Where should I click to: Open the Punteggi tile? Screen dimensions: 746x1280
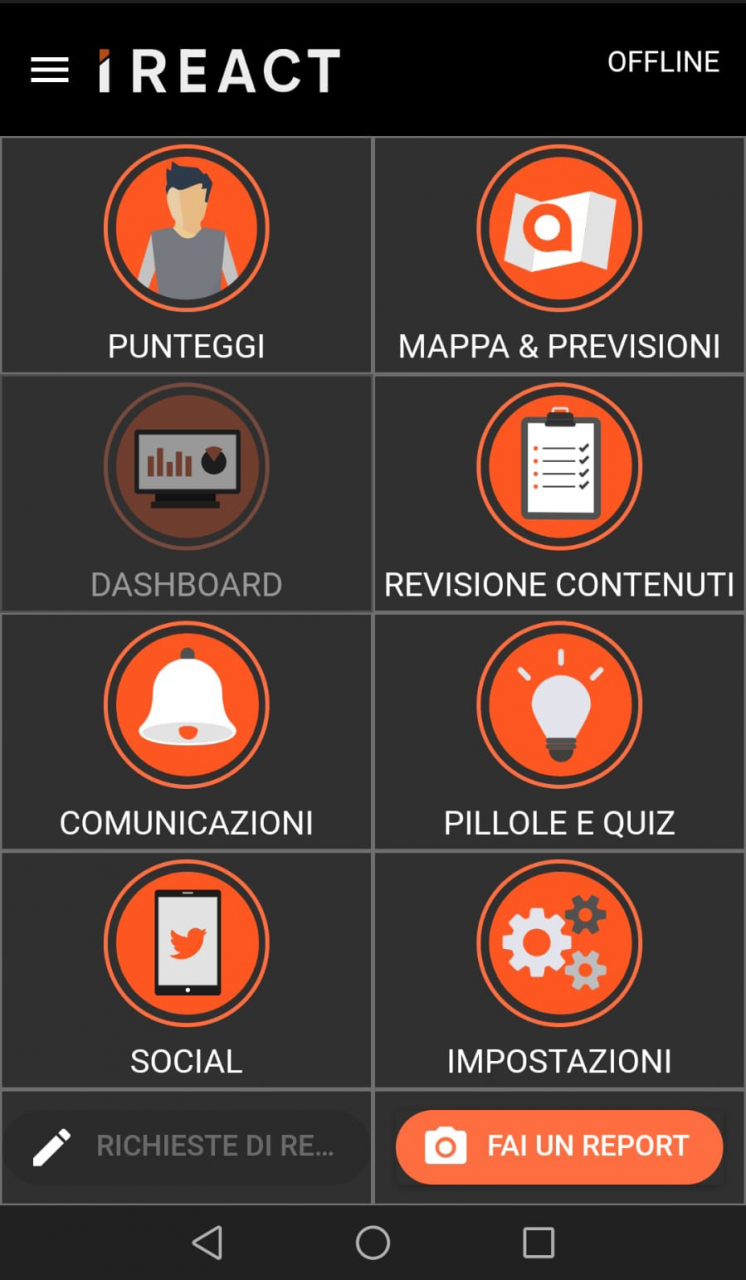pyautogui.click(x=186, y=255)
